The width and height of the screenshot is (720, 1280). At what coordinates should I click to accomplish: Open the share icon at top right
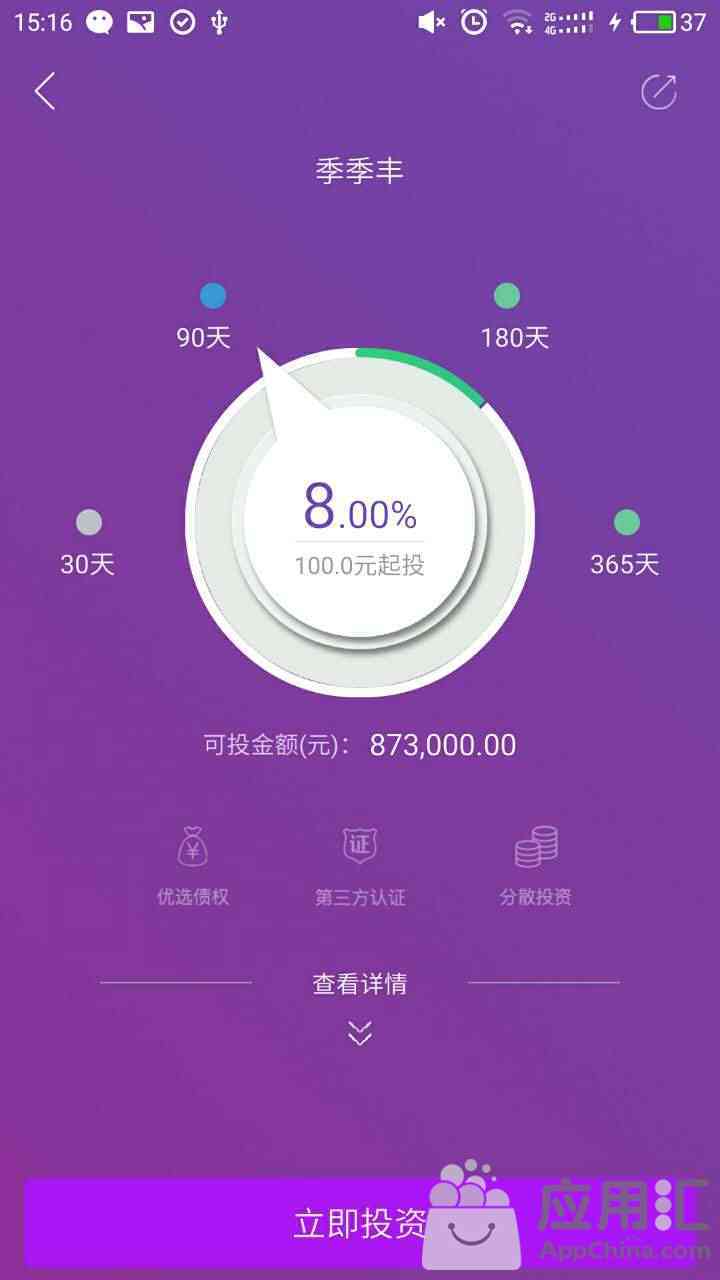coord(659,92)
